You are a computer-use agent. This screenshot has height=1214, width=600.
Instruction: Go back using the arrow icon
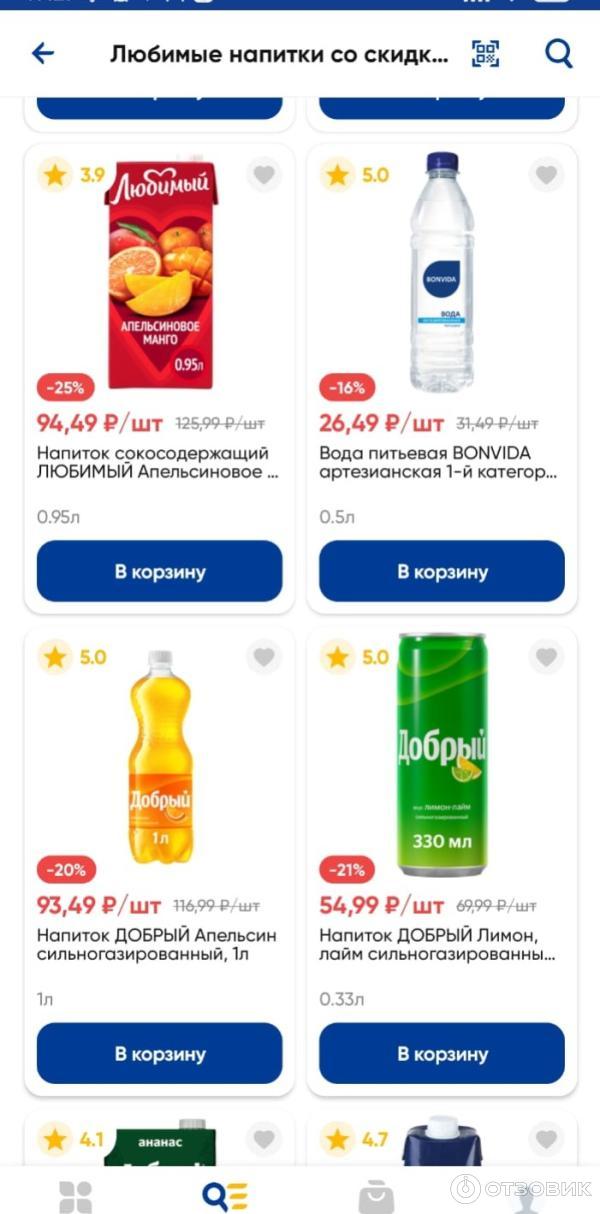click(43, 54)
